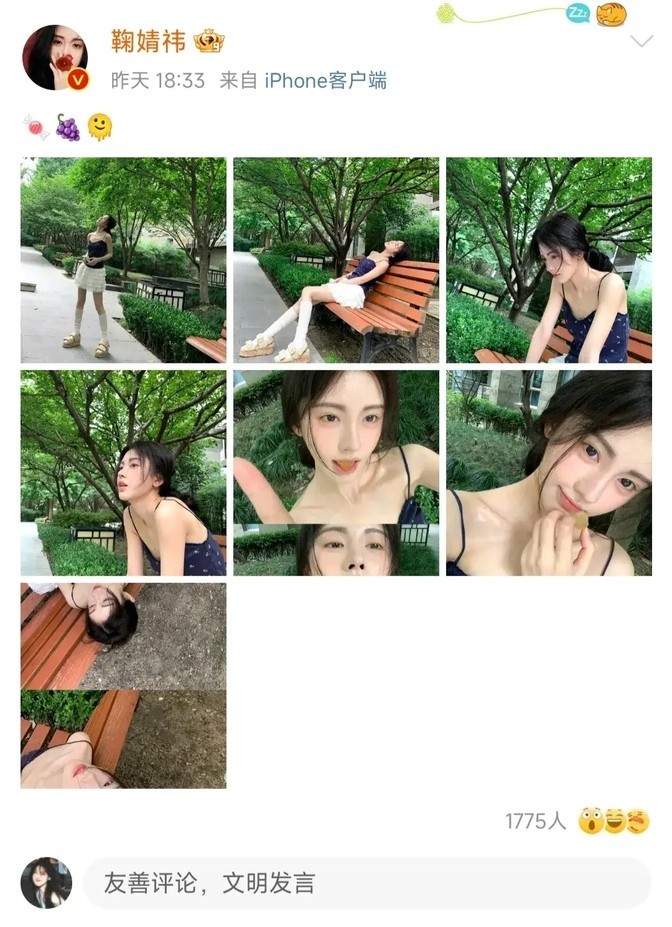
Task: Open the full-body standing photo on the path
Action: (123, 260)
